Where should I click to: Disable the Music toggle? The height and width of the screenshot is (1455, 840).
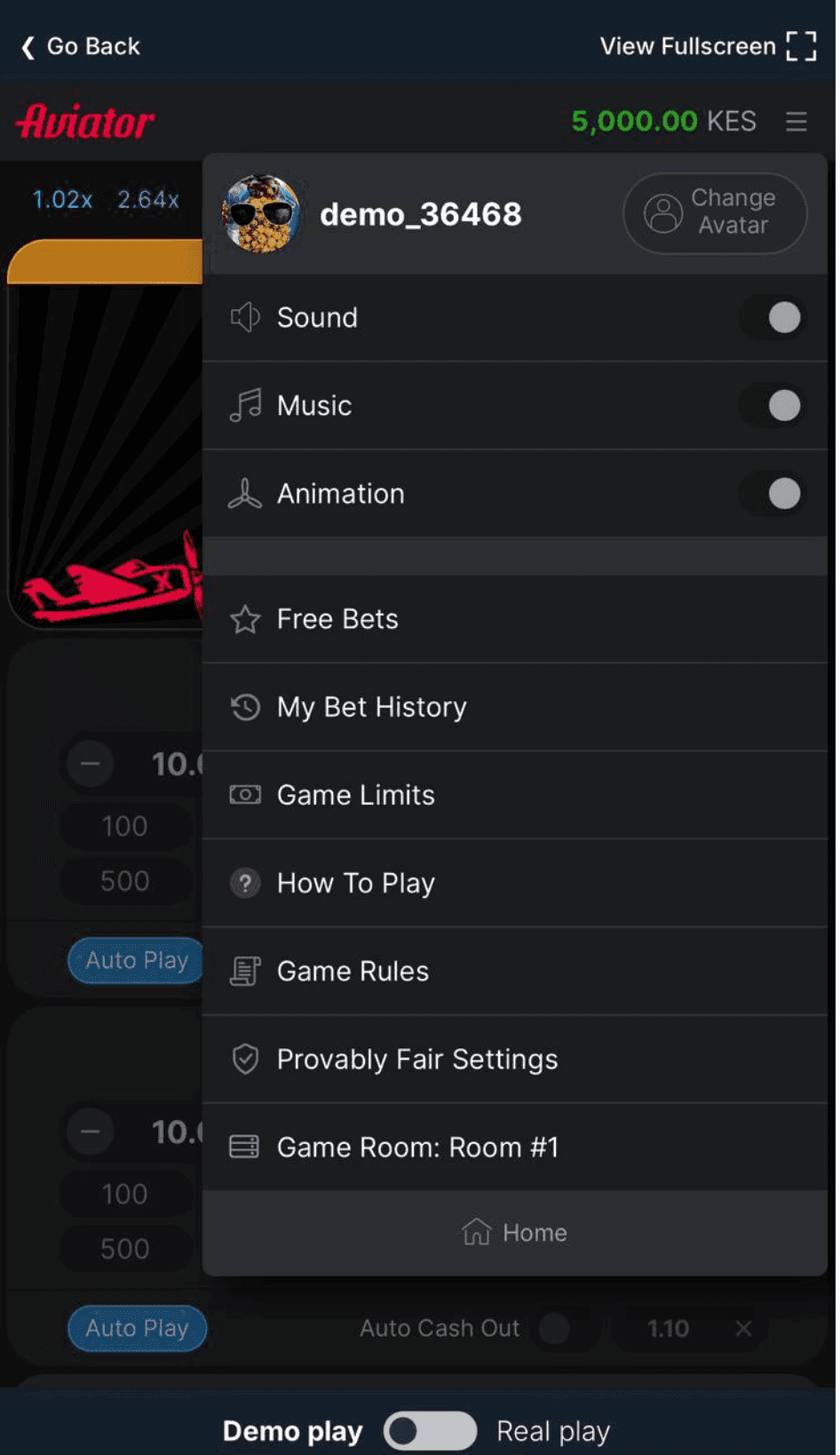click(x=771, y=405)
